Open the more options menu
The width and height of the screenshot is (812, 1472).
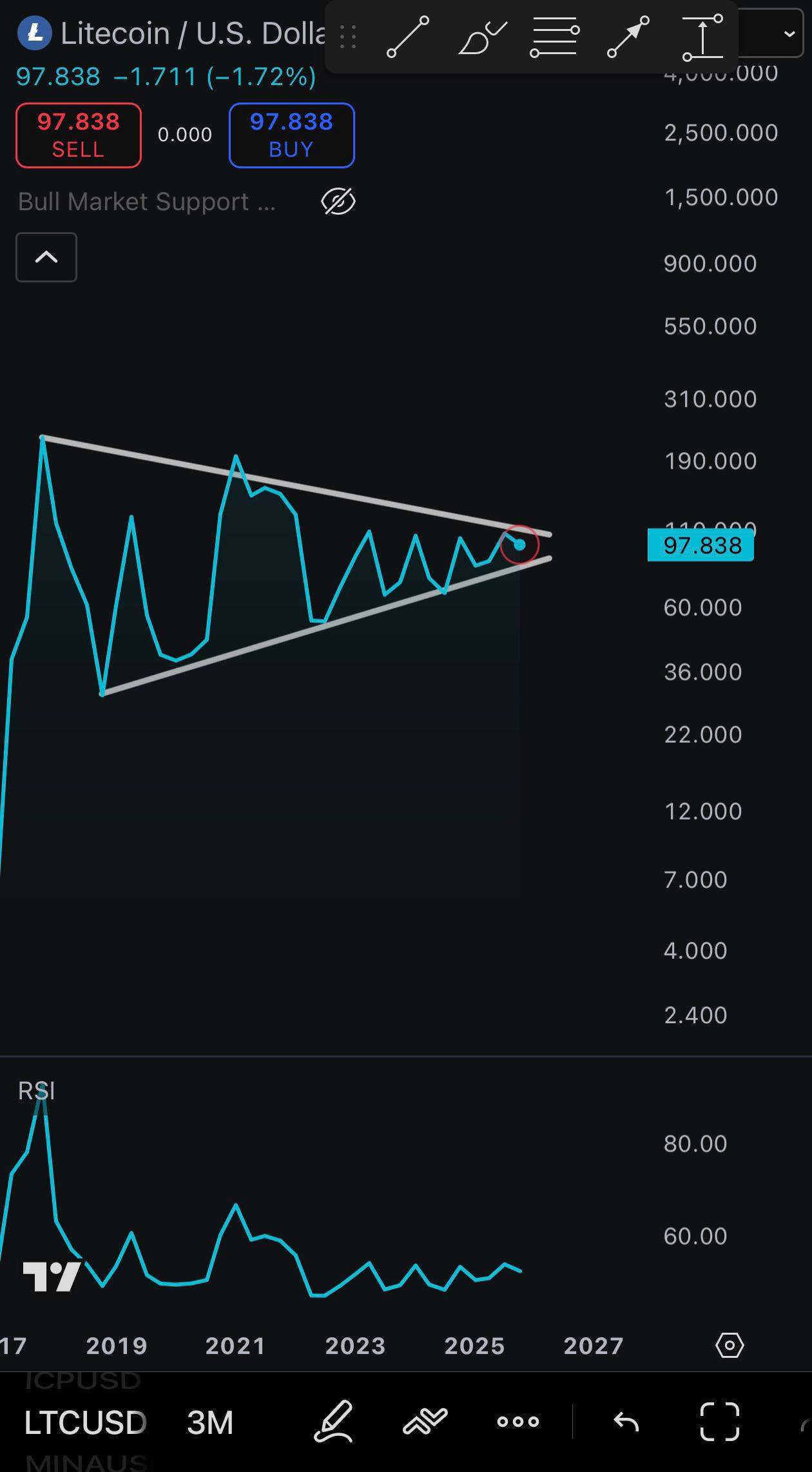click(x=518, y=1421)
